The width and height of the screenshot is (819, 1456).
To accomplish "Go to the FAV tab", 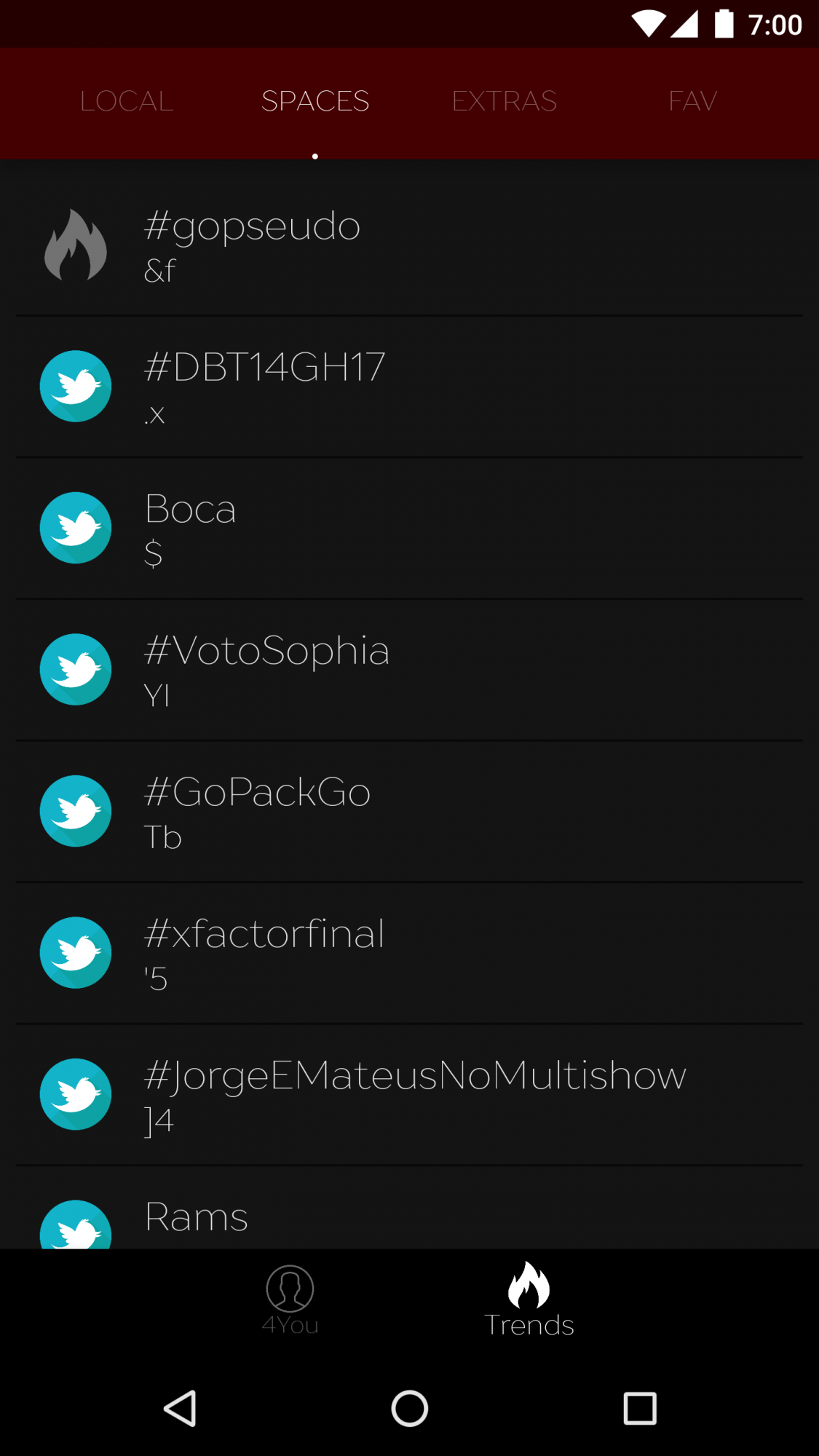I will coord(693,101).
